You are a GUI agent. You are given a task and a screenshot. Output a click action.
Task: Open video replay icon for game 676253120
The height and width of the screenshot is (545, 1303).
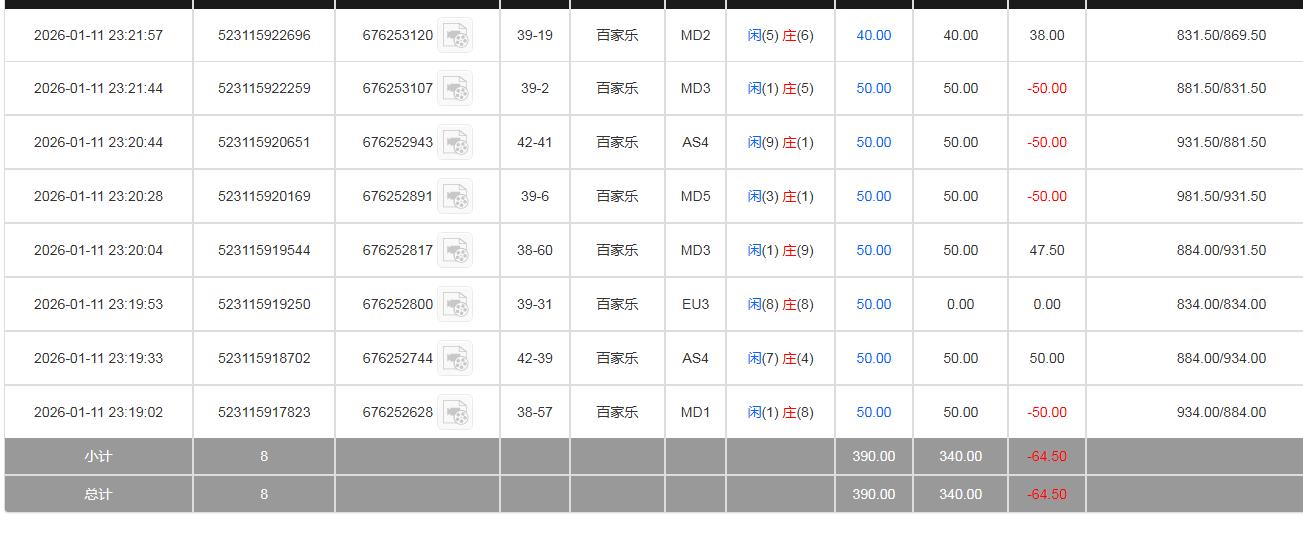coord(455,36)
